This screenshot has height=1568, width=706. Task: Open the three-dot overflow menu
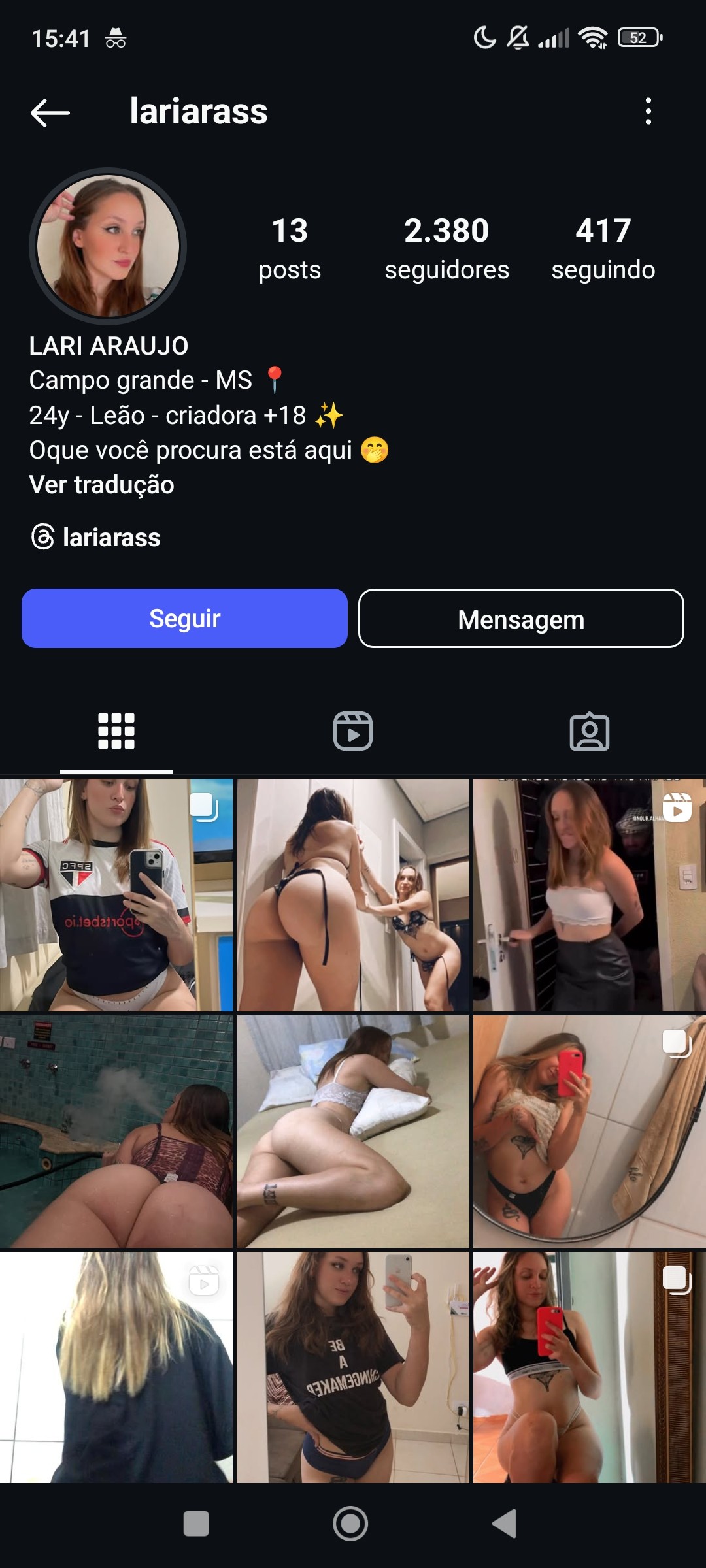tap(648, 112)
